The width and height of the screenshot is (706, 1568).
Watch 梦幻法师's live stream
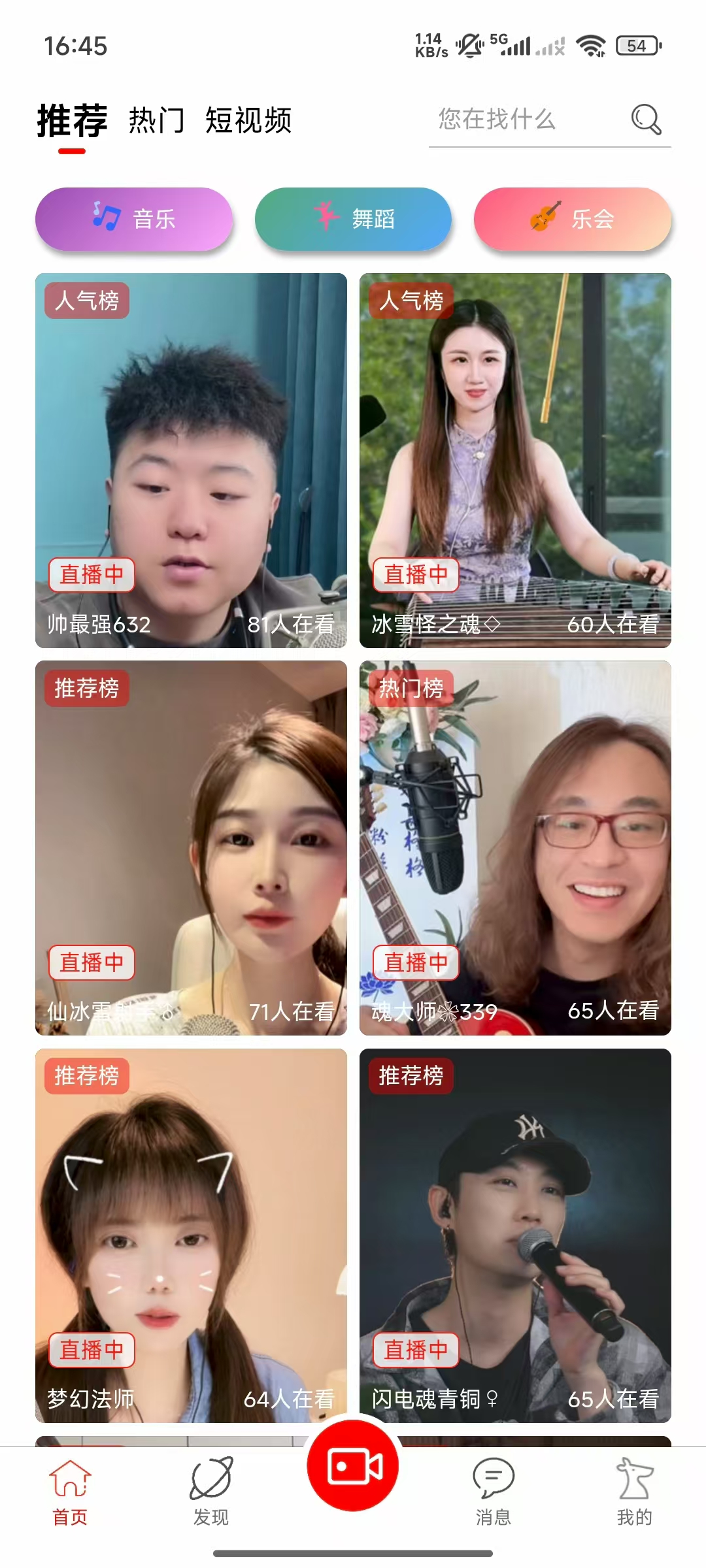(191, 1235)
